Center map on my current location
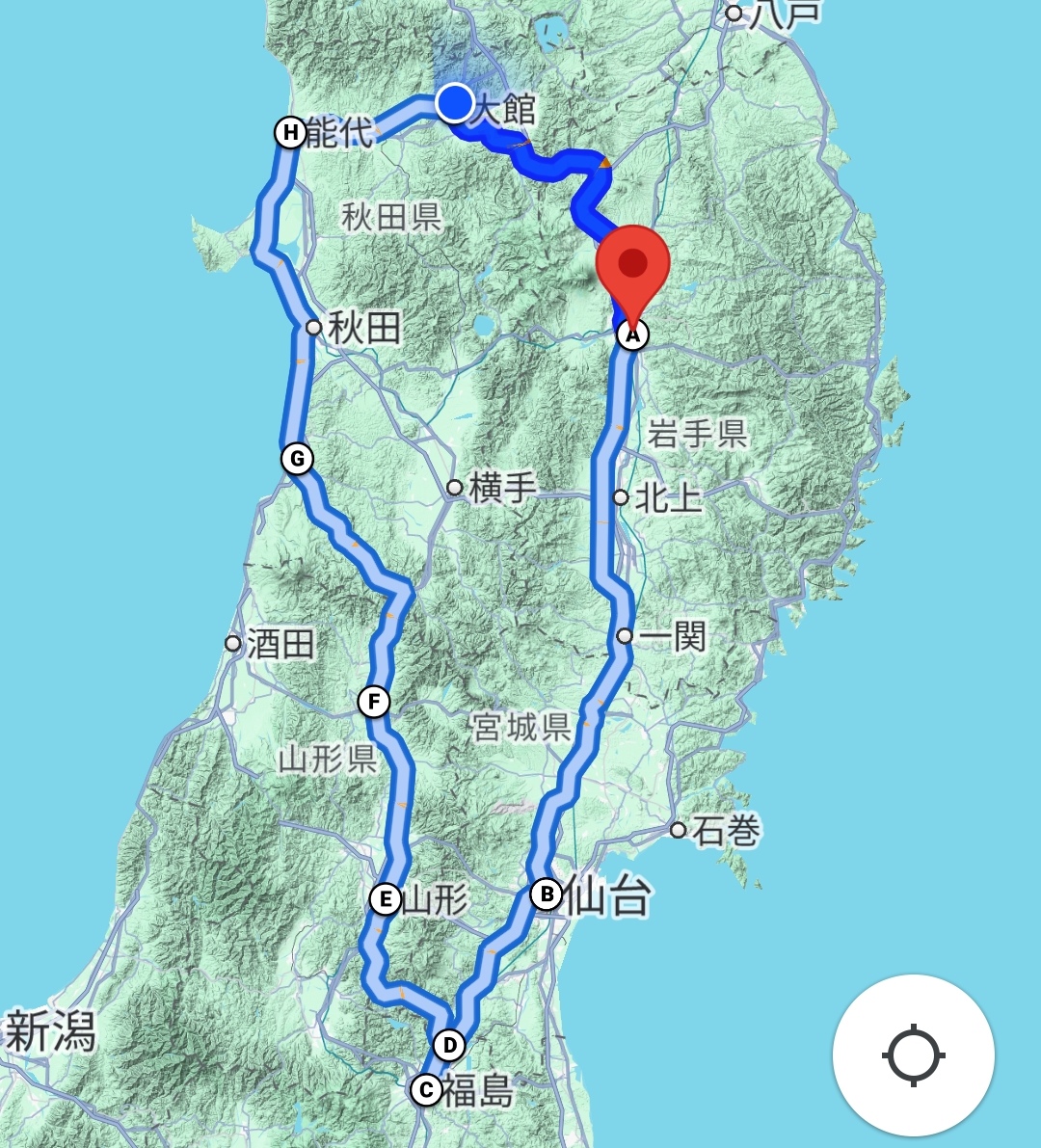 point(913,1055)
